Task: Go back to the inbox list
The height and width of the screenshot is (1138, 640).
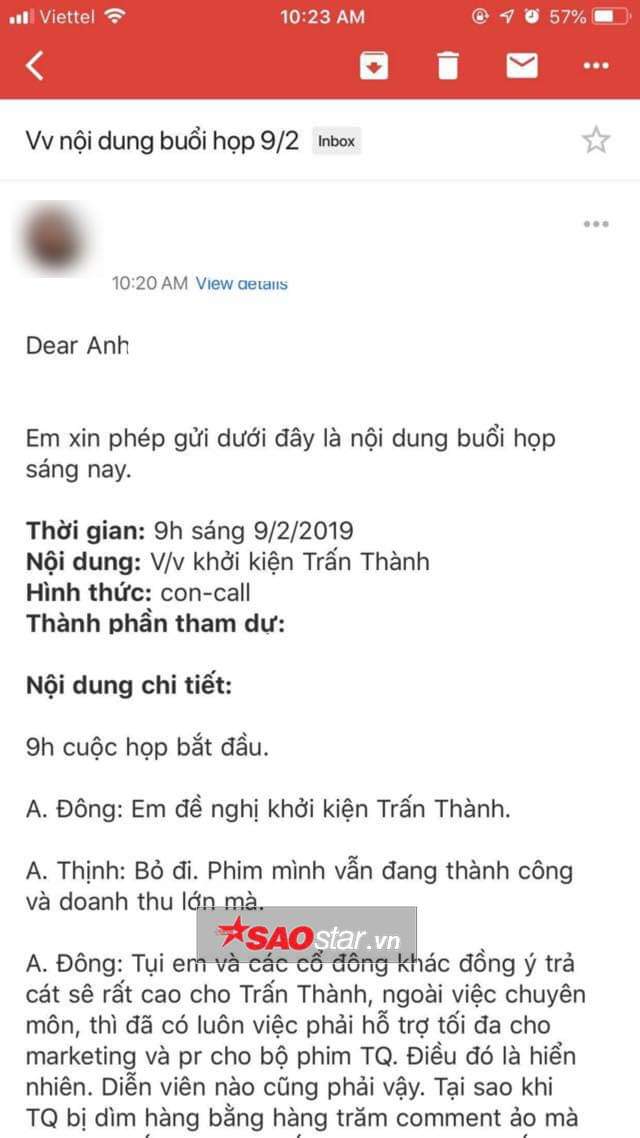Action: [35, 66]
